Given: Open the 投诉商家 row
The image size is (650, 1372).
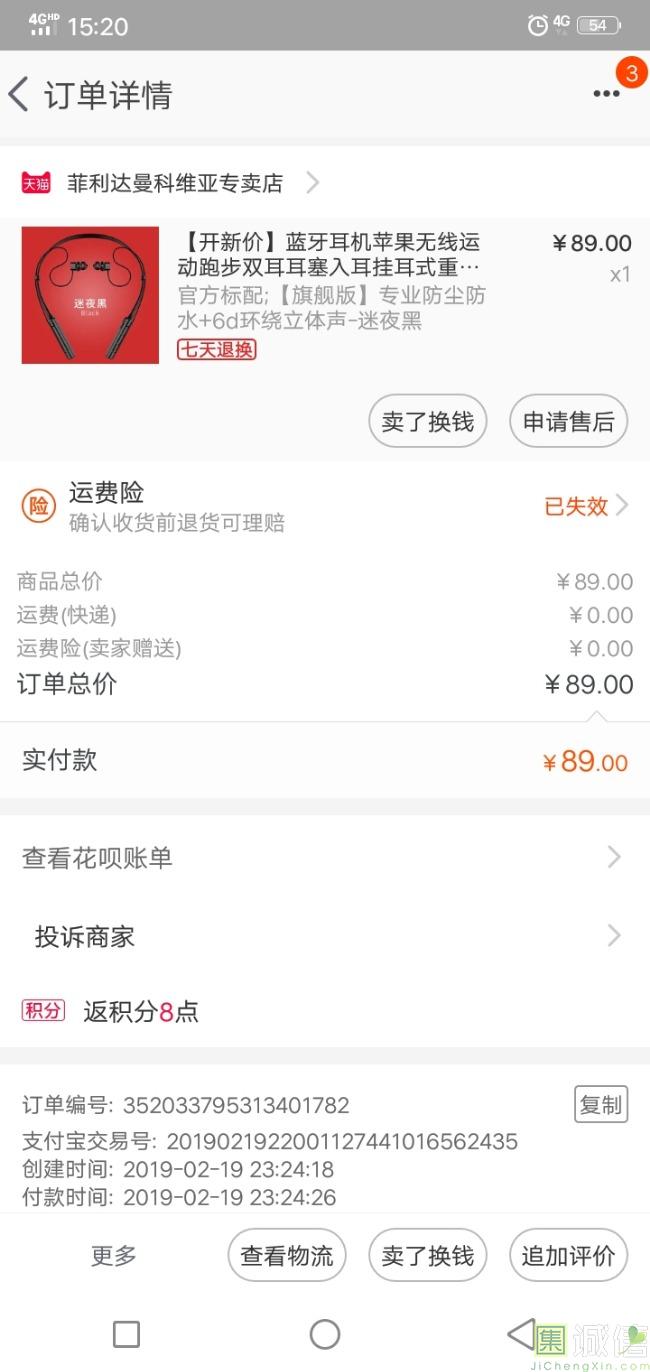Looking at the screenshot, I should (325, 936).
